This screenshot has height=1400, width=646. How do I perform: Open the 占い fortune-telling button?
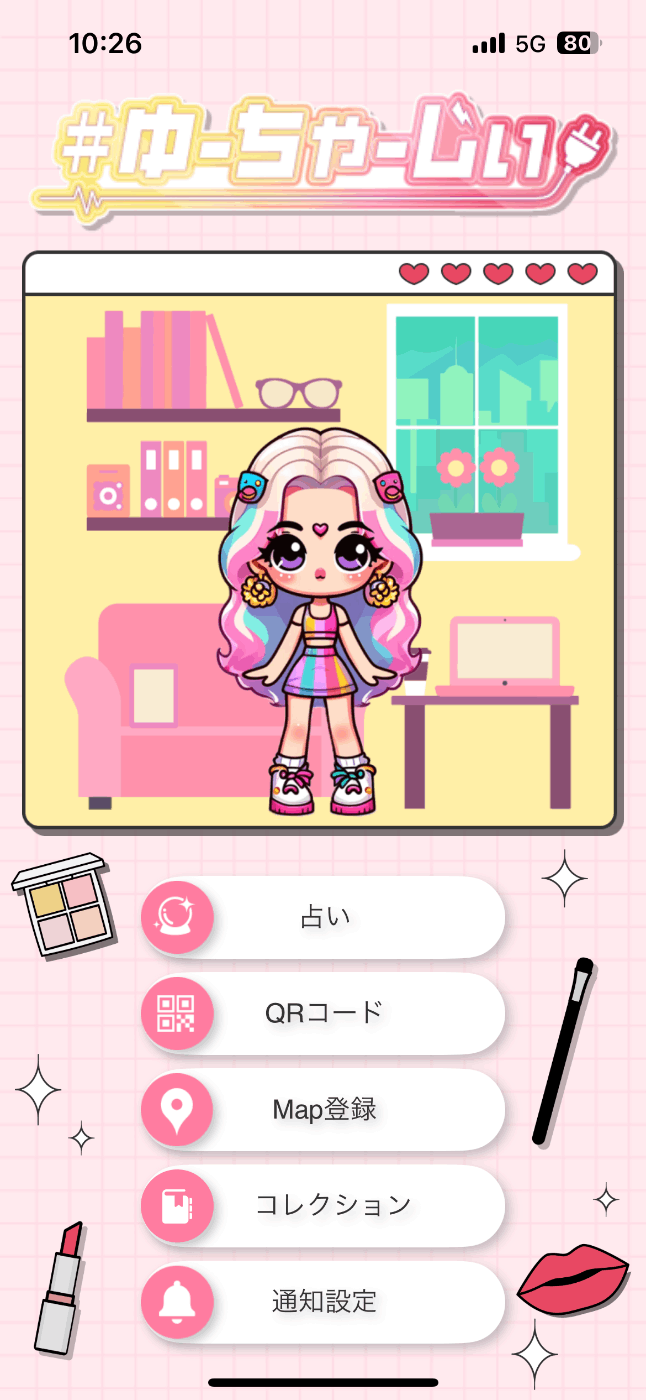pyautogui.click(x=324, y=917)
